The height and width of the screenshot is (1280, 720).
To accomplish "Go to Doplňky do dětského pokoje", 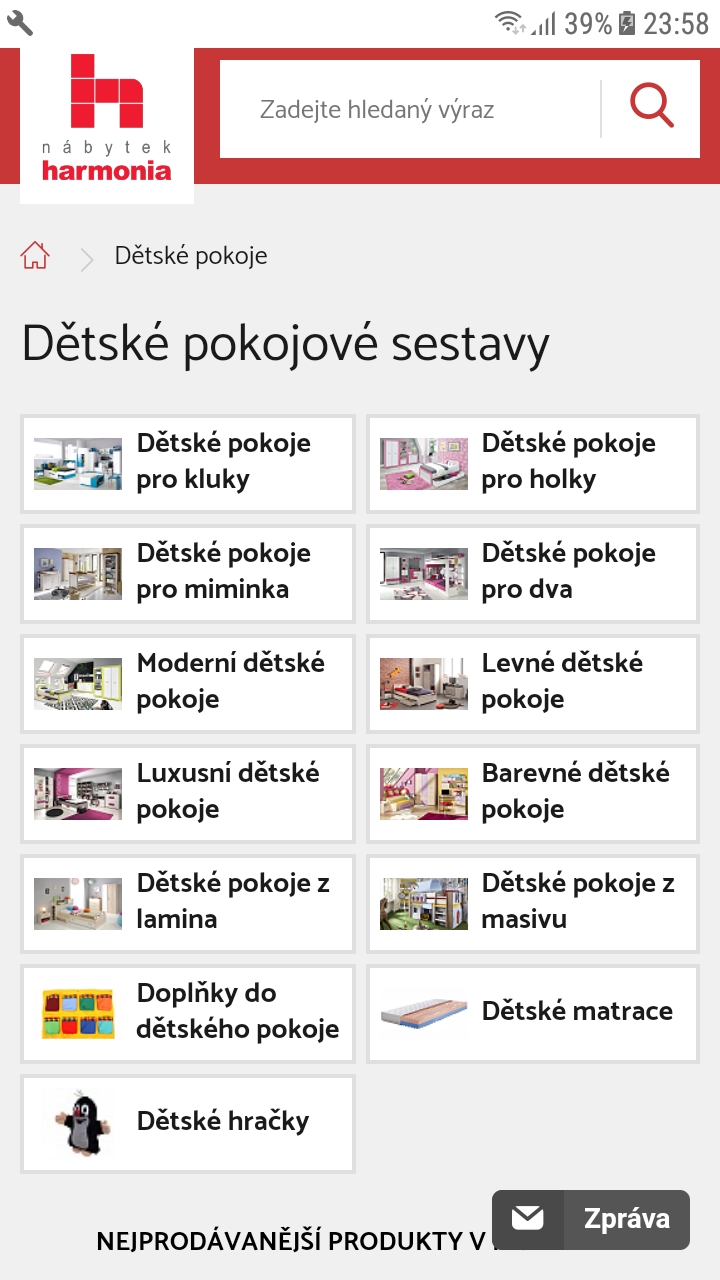I will point(188,1012).
